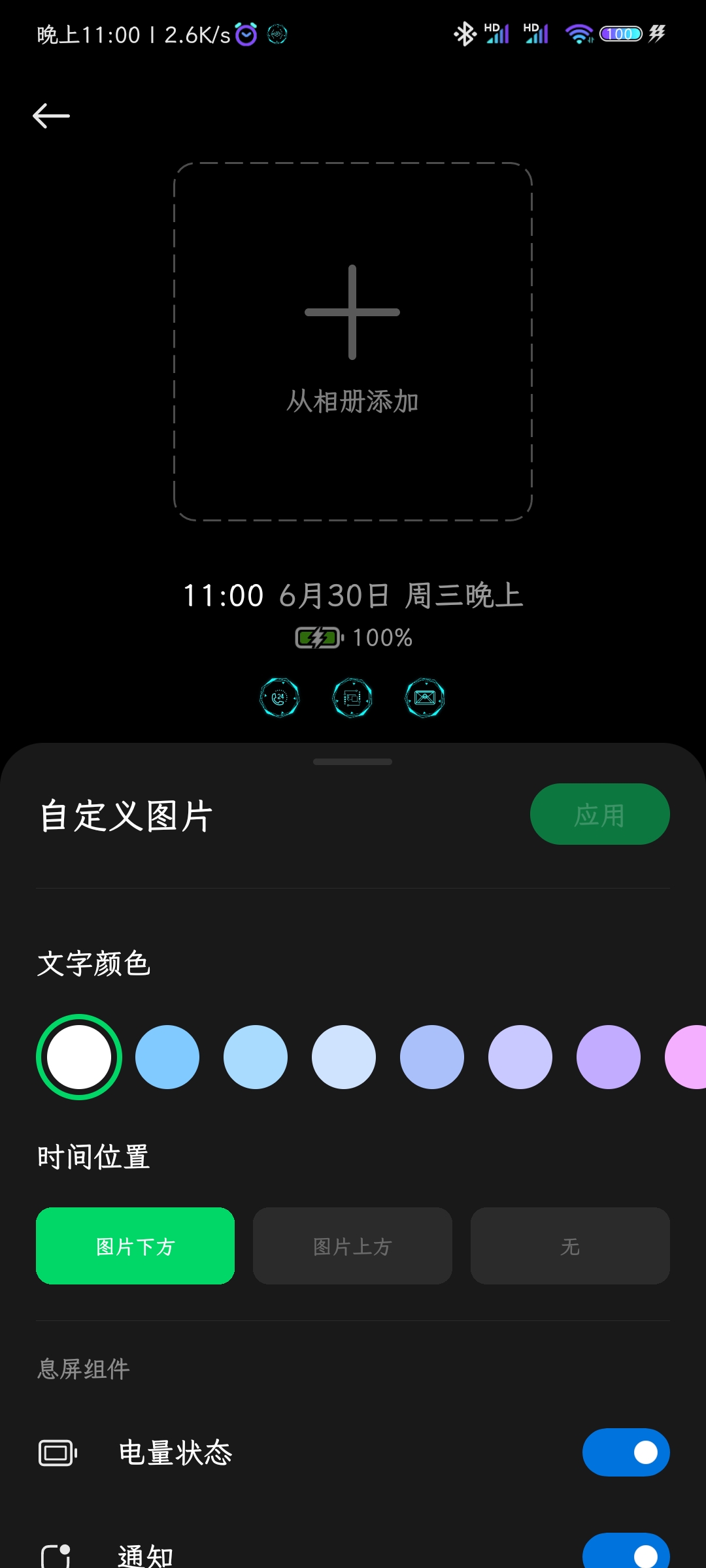Viewport: 706px width, 1568px height.
Task: Select the white text color
Action: (79, 1057)
